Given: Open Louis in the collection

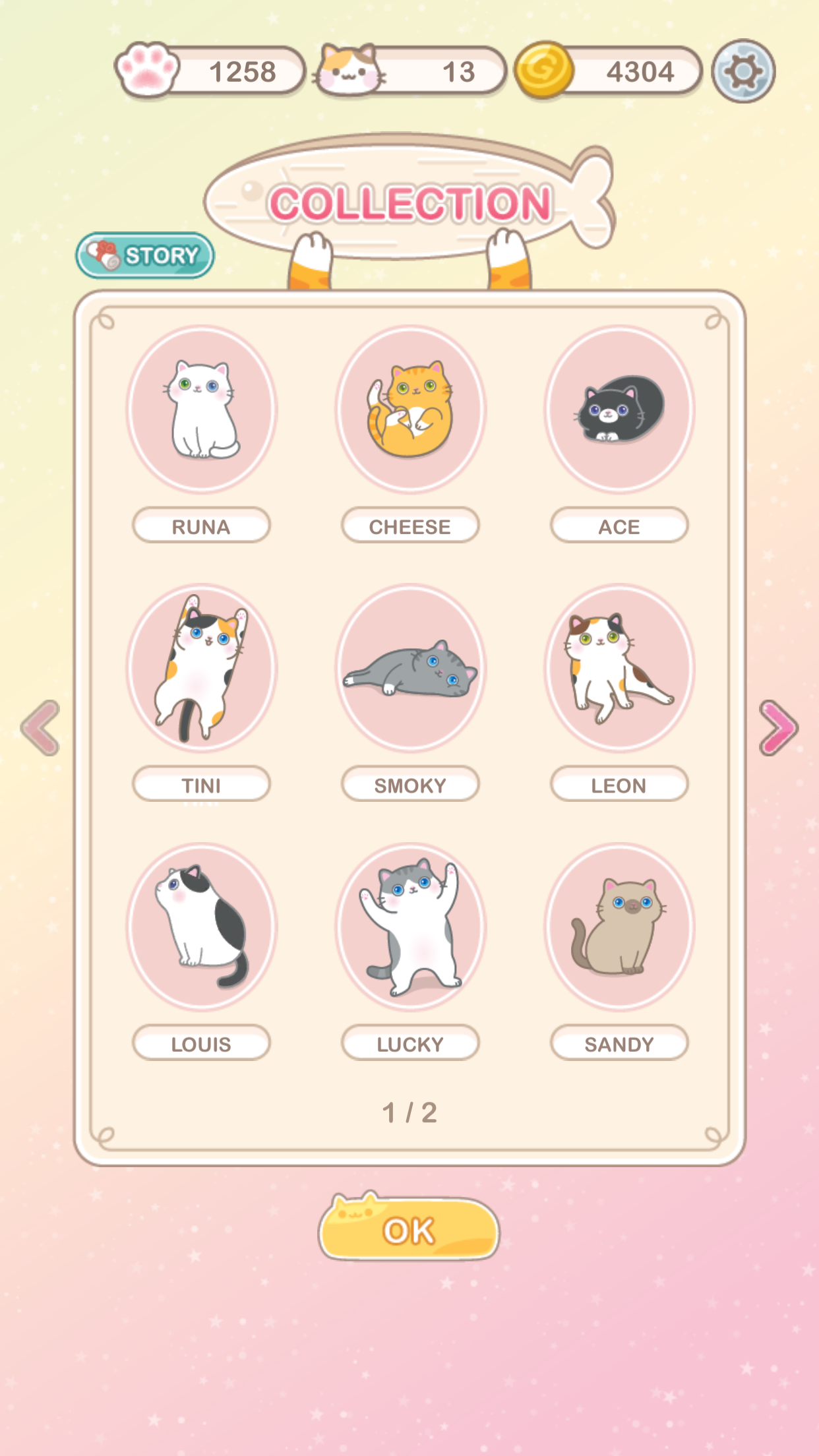Looking at the screenshot, I should coord(202,926).
